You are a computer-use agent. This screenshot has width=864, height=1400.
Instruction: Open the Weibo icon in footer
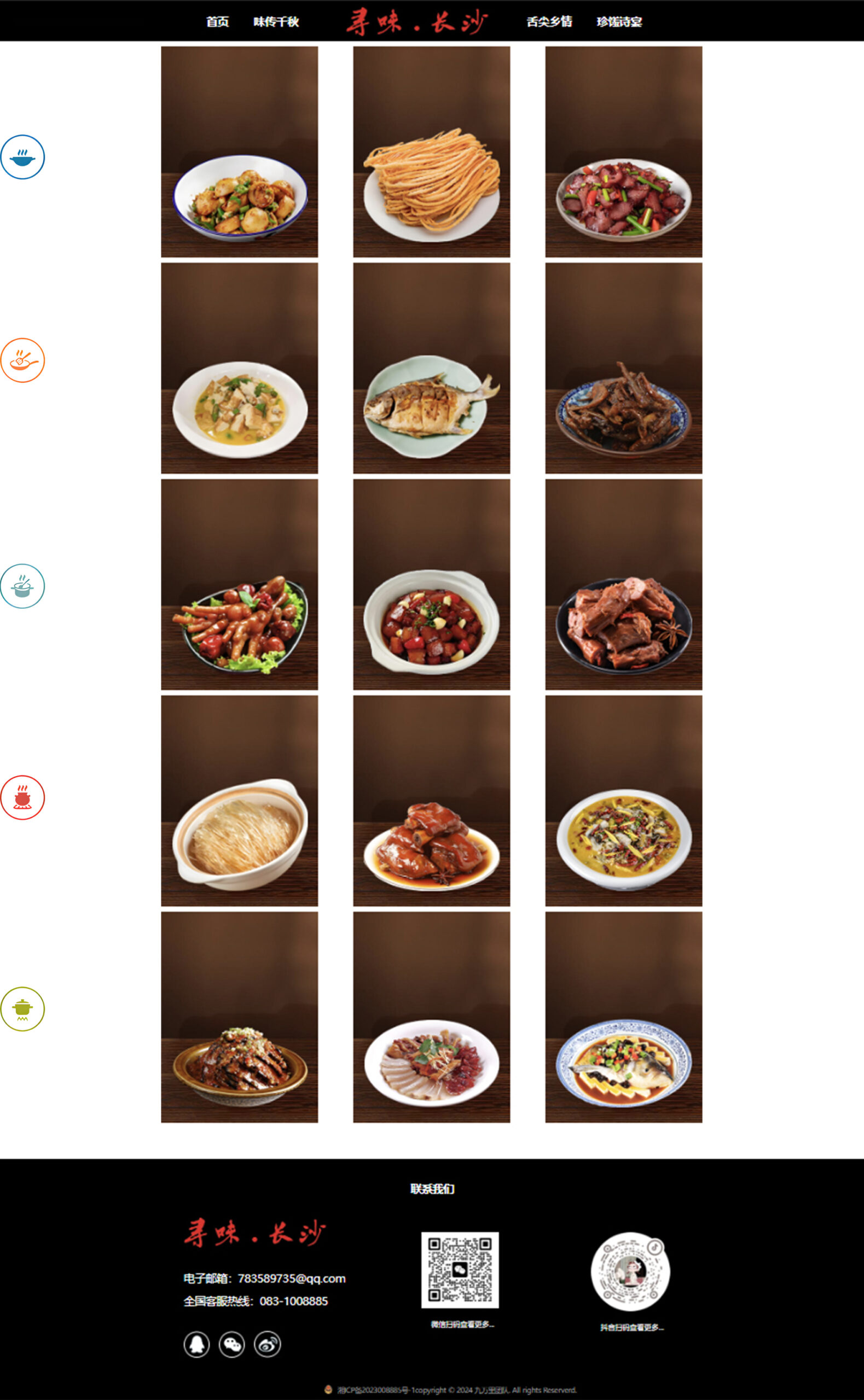(x=268, y=1344)
